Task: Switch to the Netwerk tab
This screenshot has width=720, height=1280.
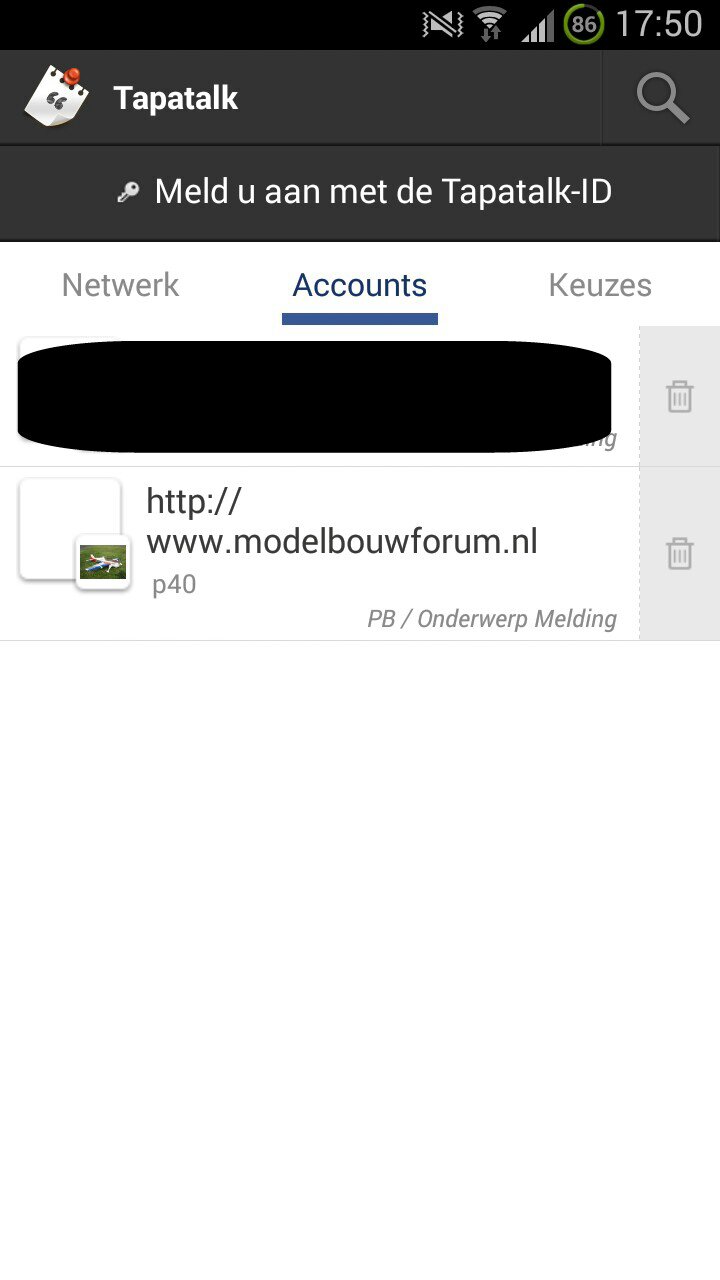Action: click(120, 285)
